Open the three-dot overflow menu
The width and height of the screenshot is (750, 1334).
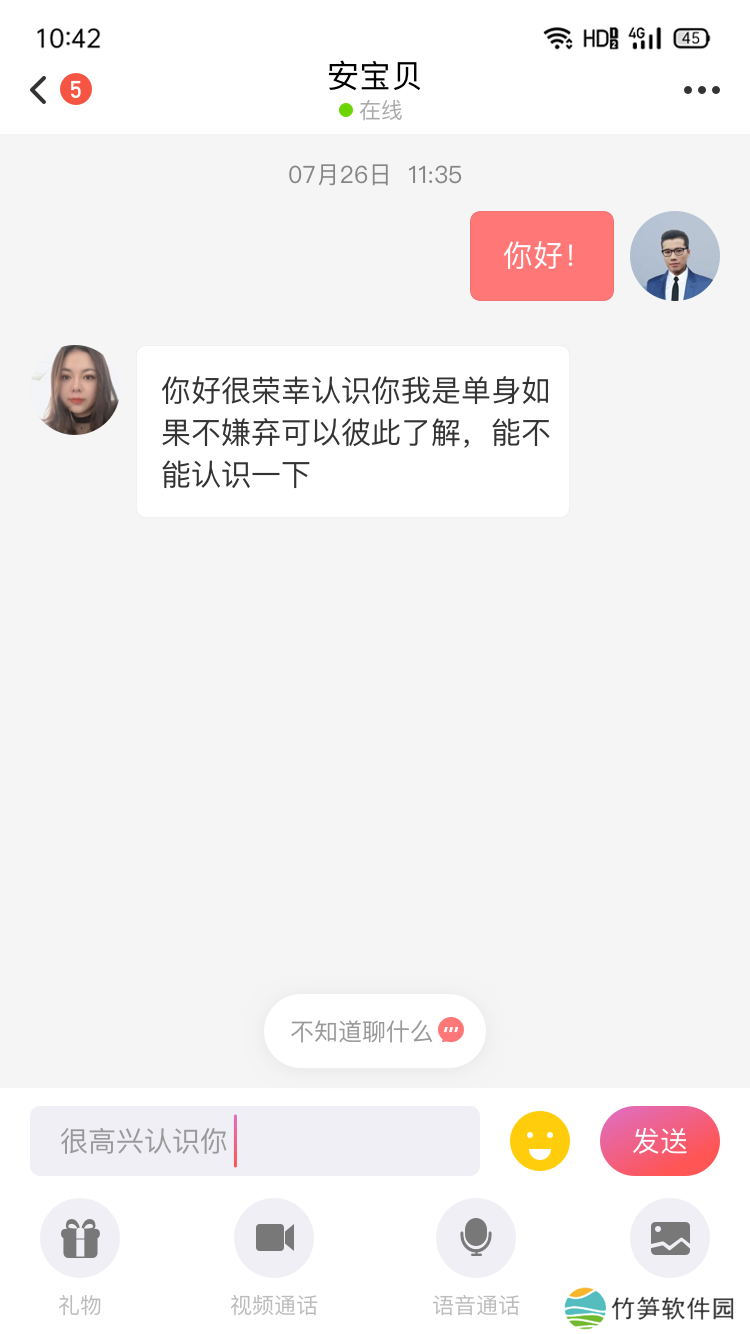(701, 90)
